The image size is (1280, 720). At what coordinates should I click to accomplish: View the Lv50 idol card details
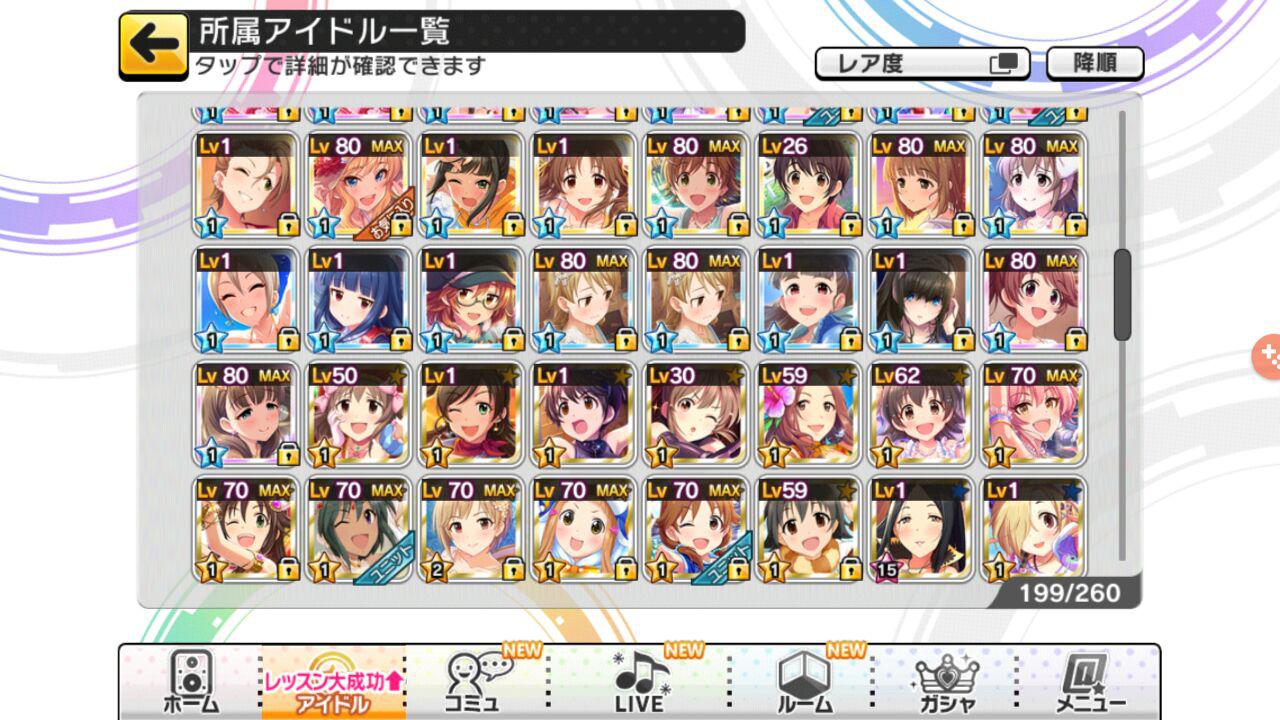pyautogui.click(x=359, y=415)
